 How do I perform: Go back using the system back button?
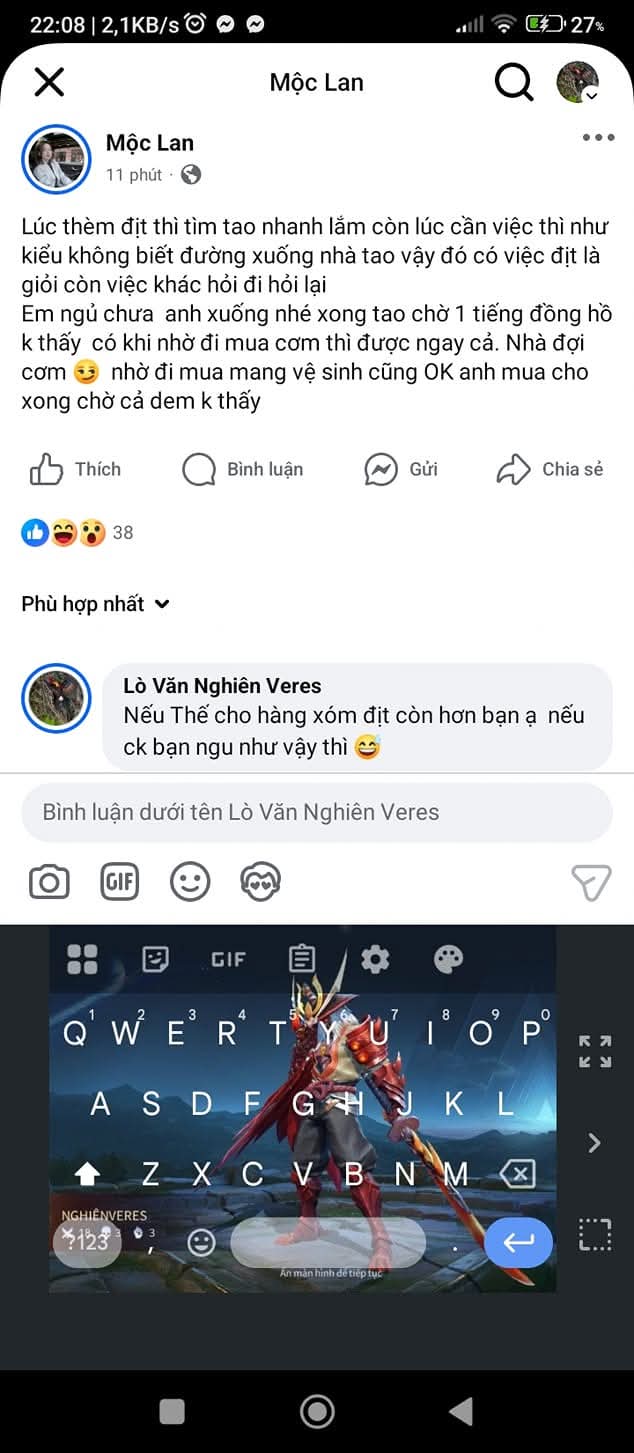(461, 1411)
